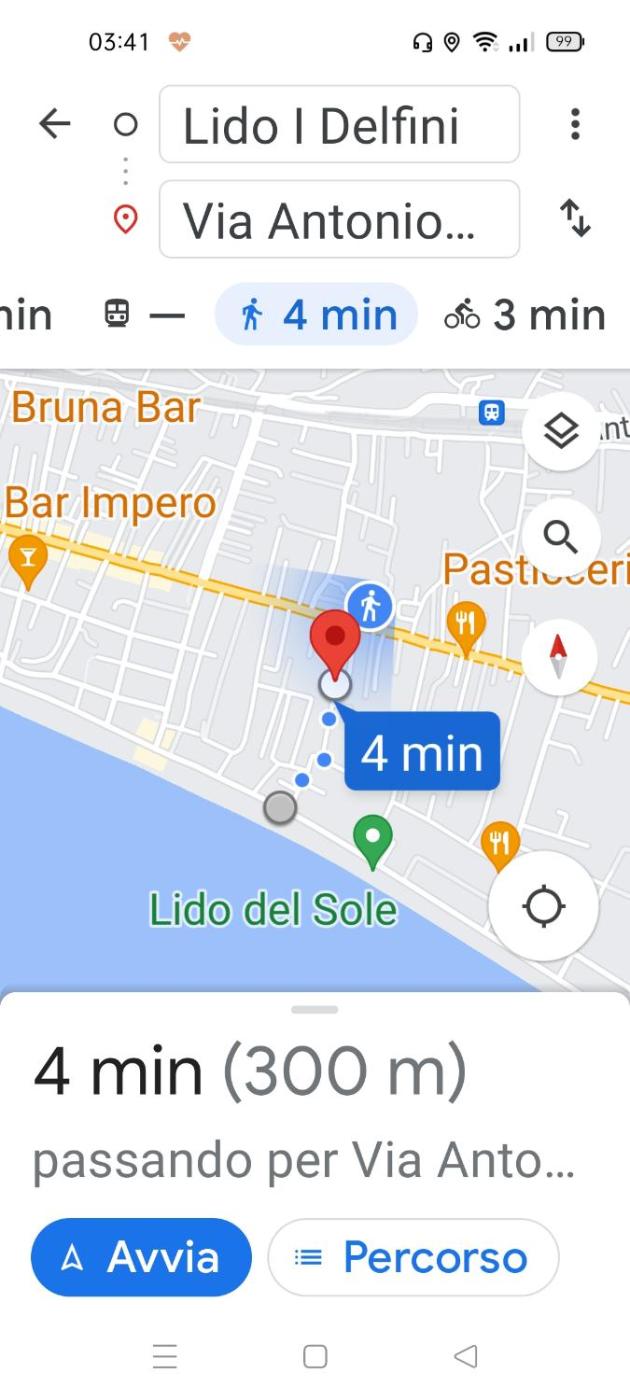
Task: Open the Percorso steps list
Action: coord(413,1257)
